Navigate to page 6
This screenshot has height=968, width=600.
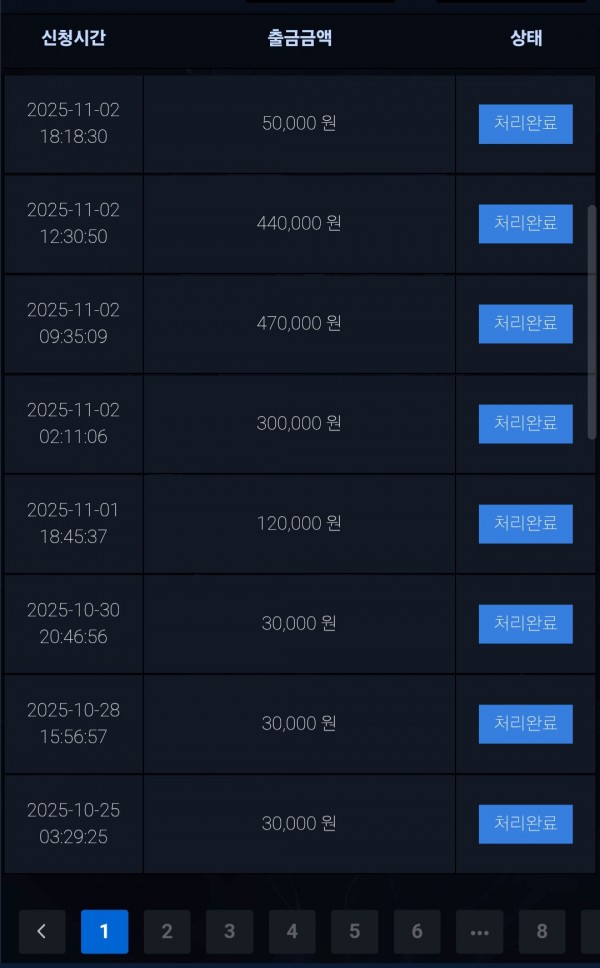click(x=417, y=932)
